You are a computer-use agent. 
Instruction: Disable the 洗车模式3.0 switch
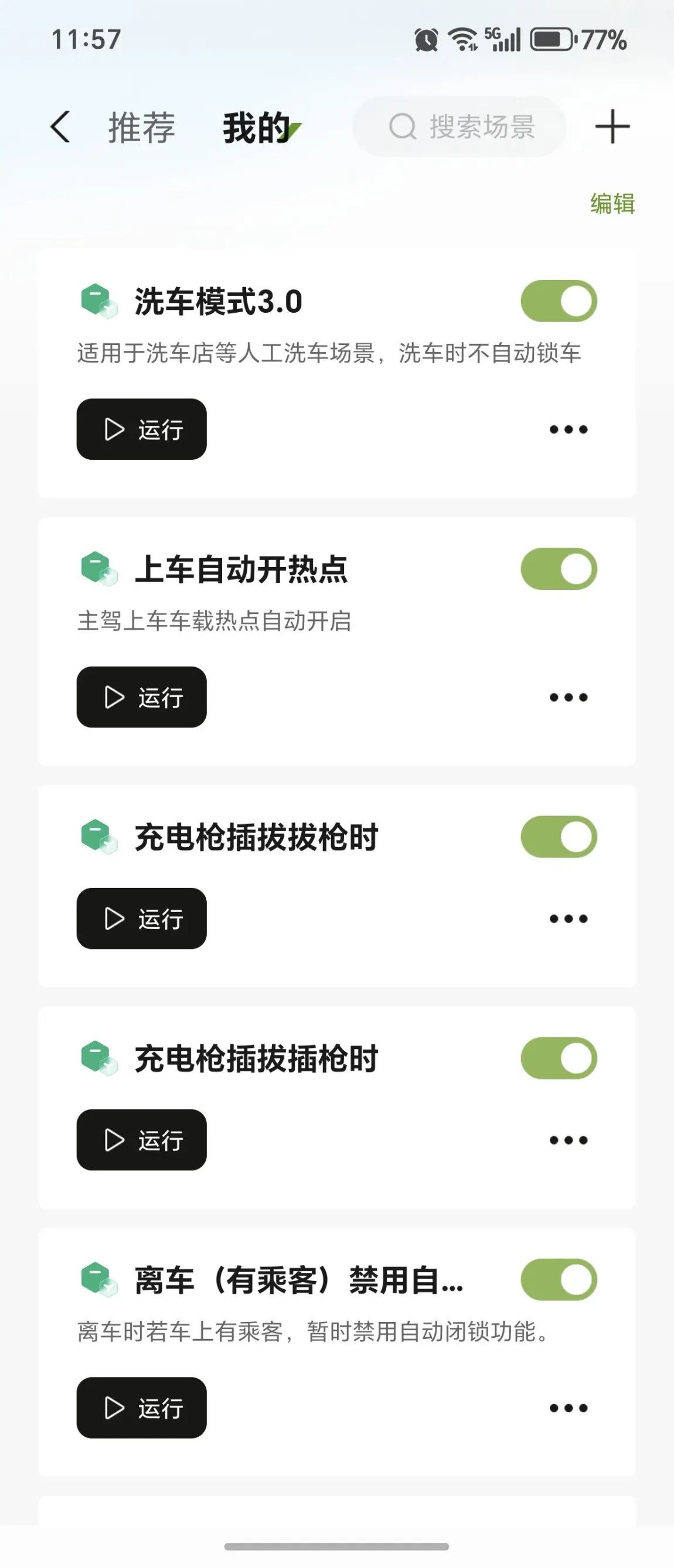(x=559, y=300)
